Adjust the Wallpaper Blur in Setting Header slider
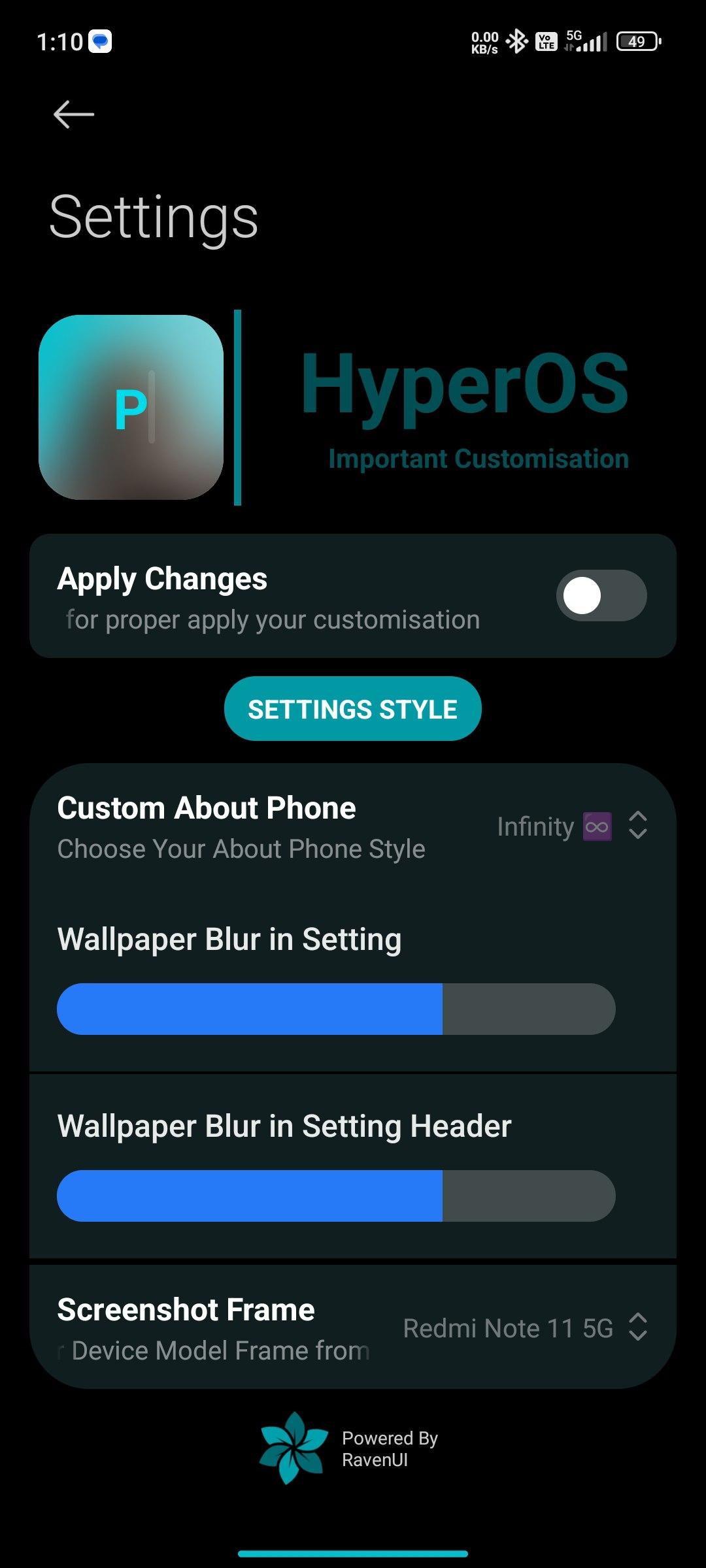The width and height of the screenshot is (706, 1568). [336, 1196]
